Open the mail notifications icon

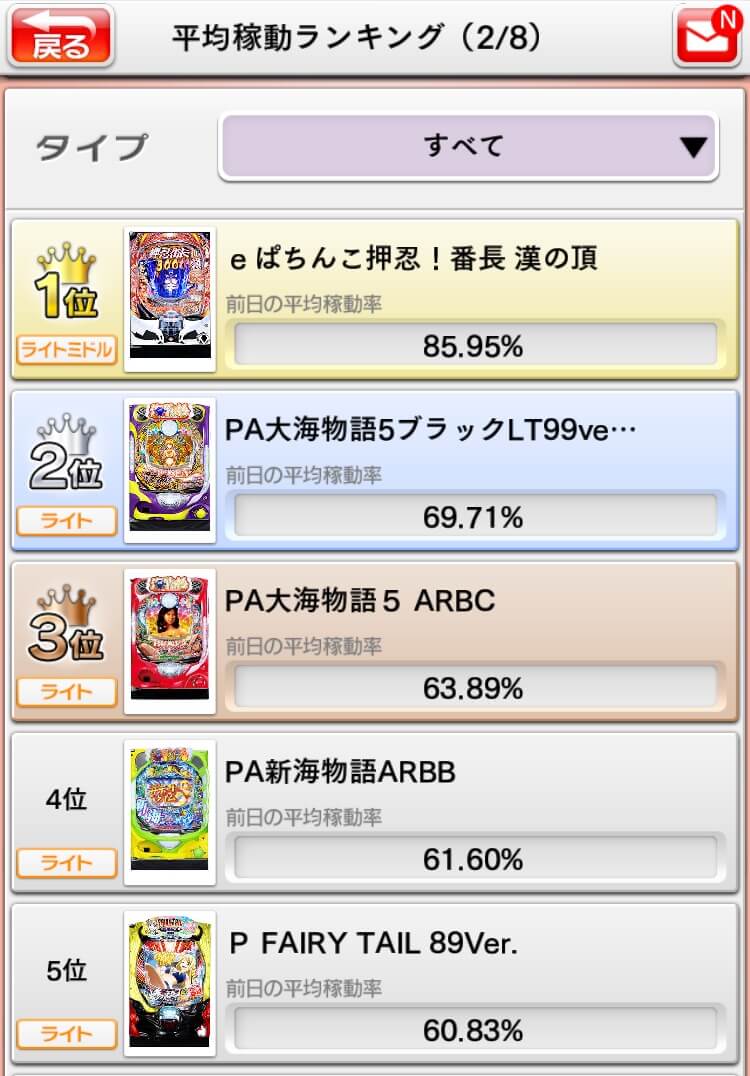pos(706,36)
